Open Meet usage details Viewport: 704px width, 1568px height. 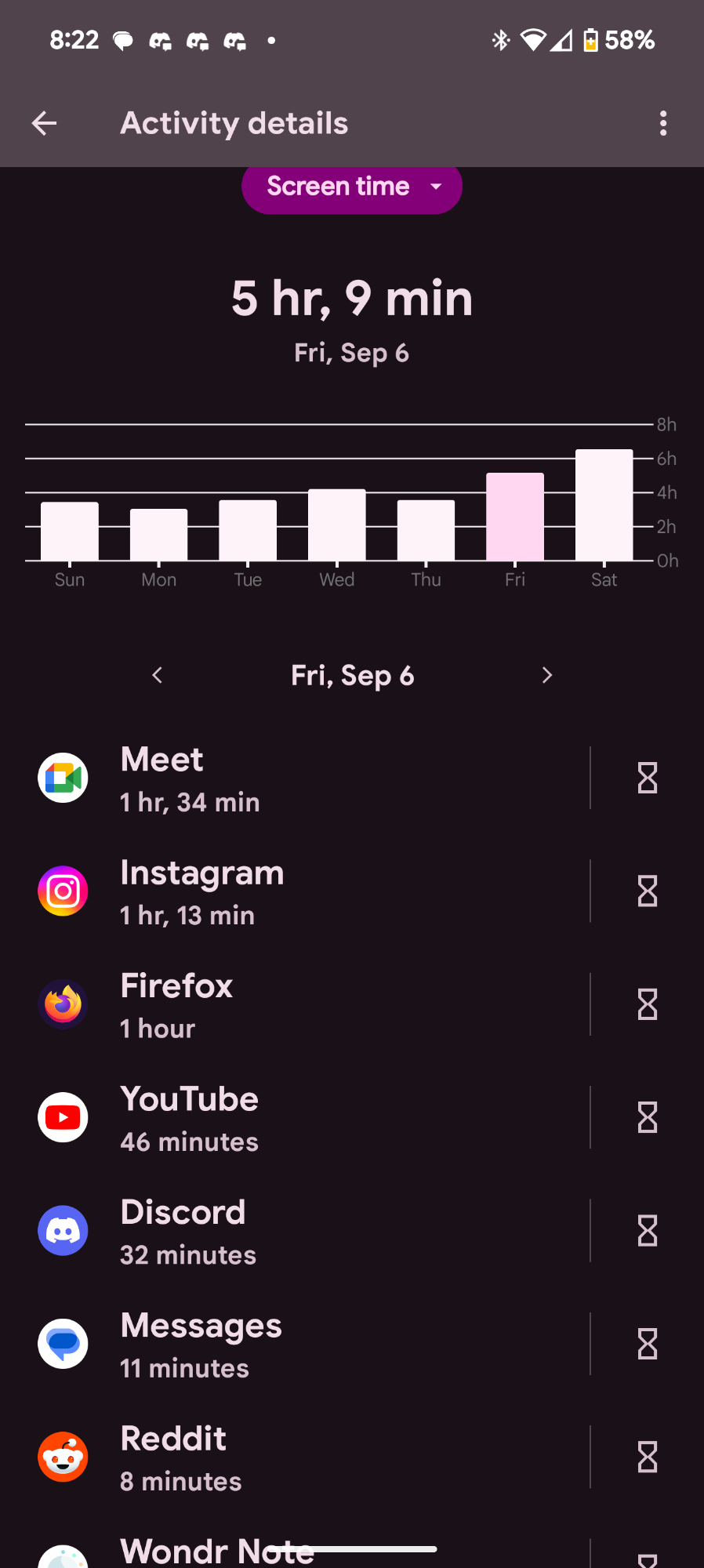(x=314, y=779)
